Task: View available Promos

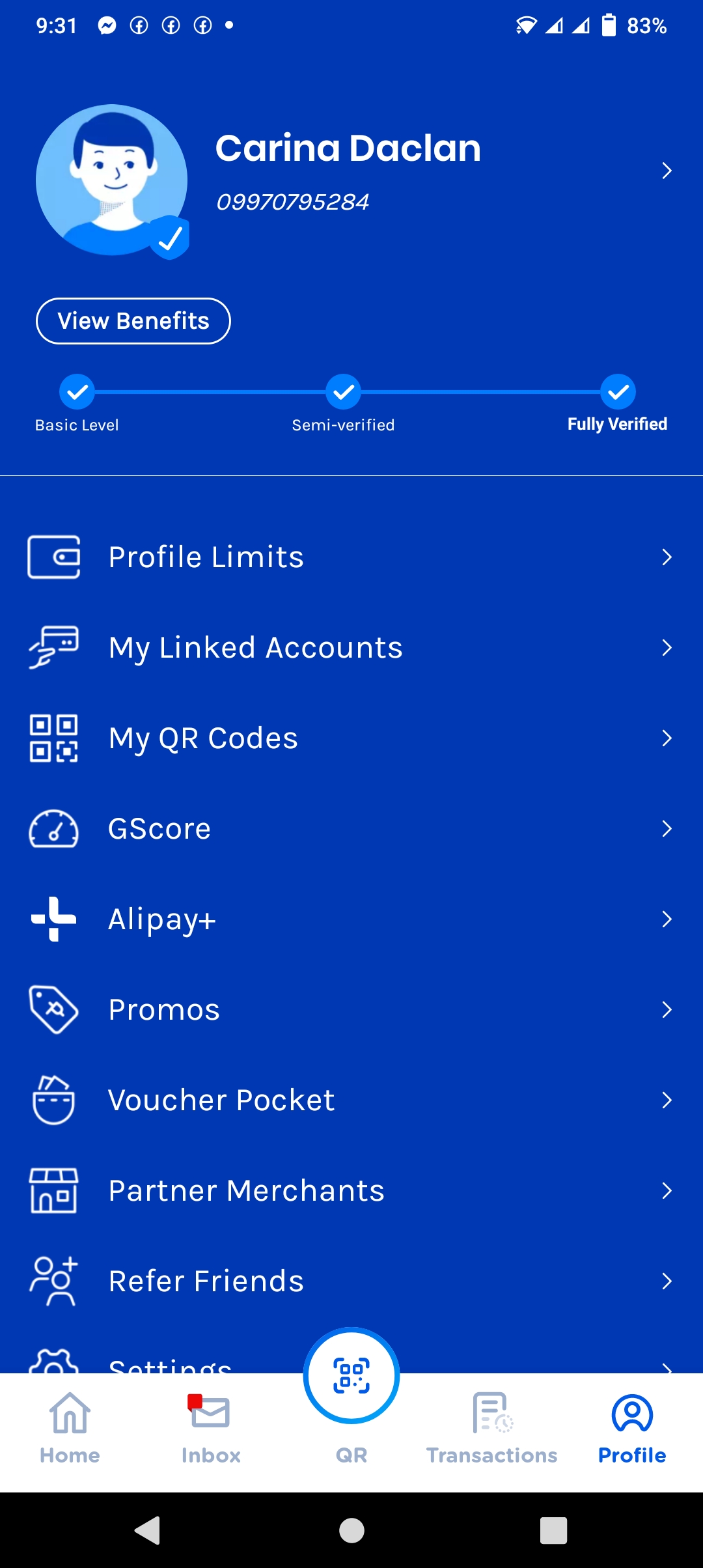Action: click(x=351, y=1010)
